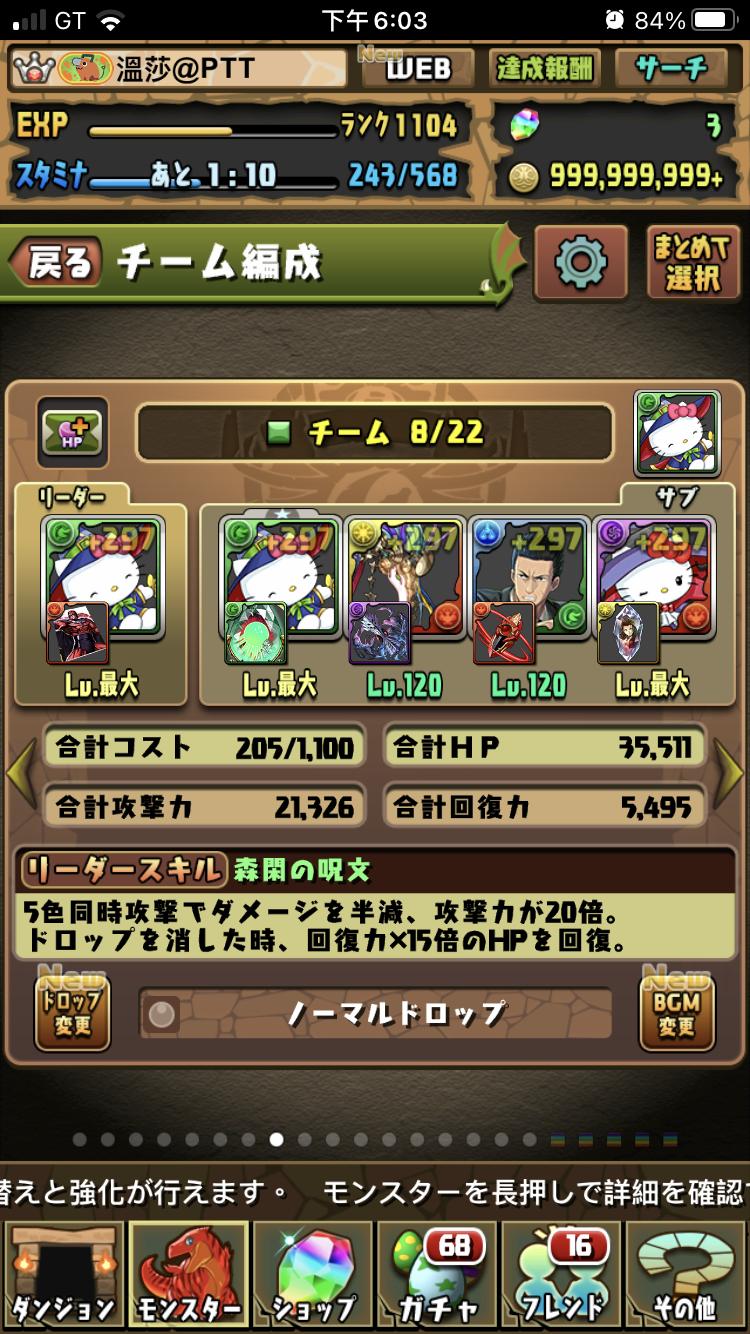Tap the サーチ search button
This screenshot has height=1334, width=750.
tap(673, 69)
